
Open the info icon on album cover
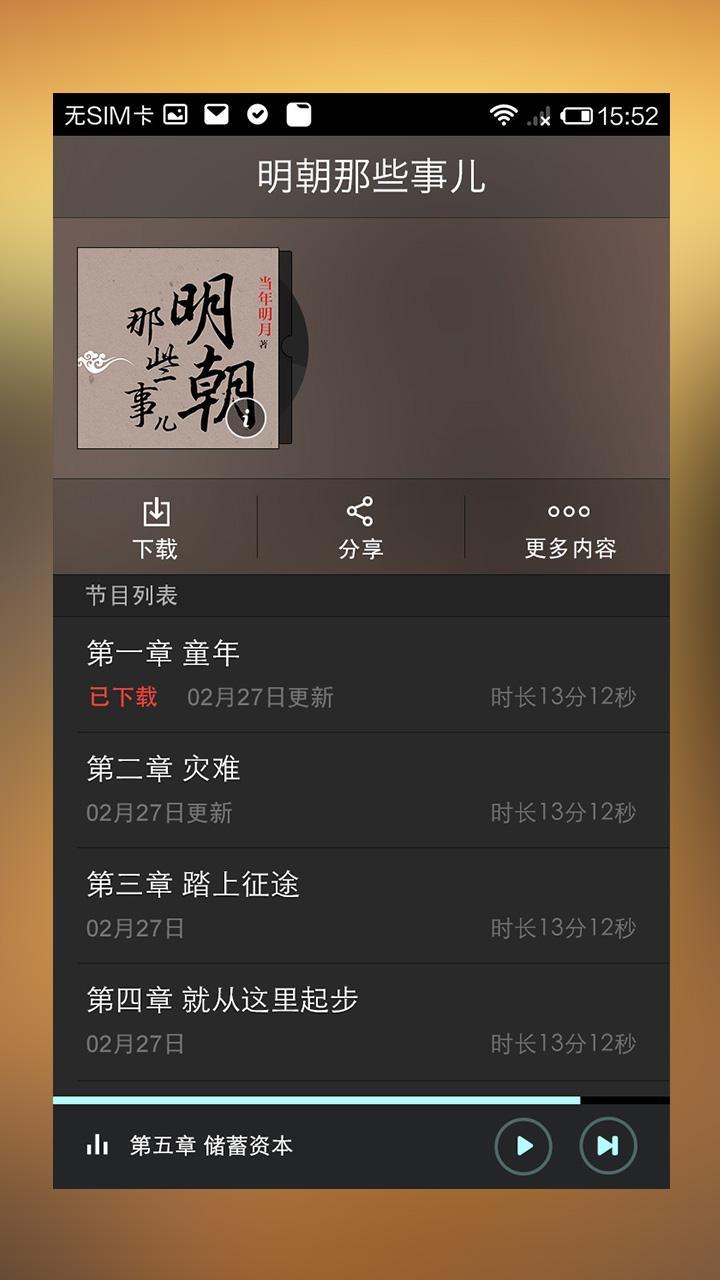[x=246, y=418]
